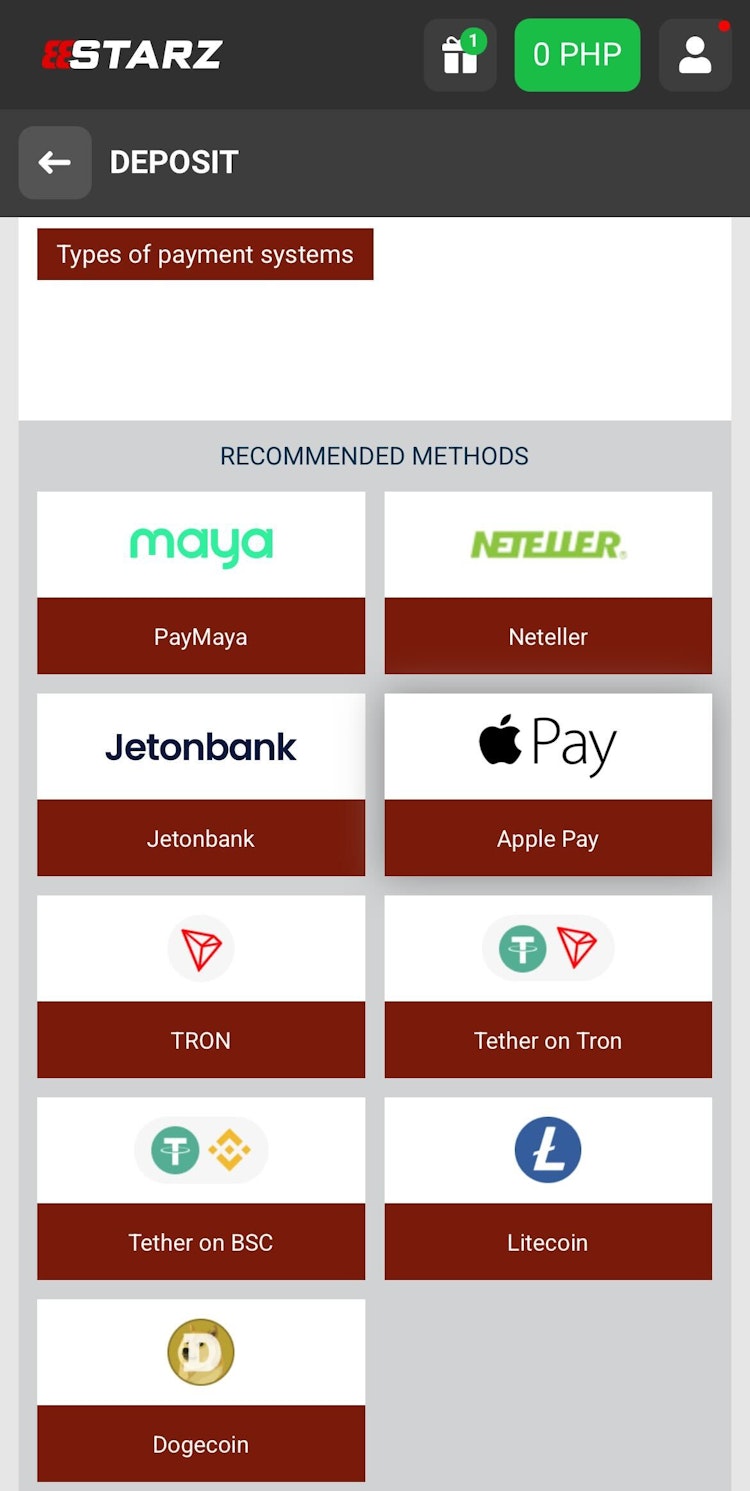Viewport: 750px width, 1491px height.
Task: Select the Tether on Tron combined icon
Action: click(x=548, y=948)
